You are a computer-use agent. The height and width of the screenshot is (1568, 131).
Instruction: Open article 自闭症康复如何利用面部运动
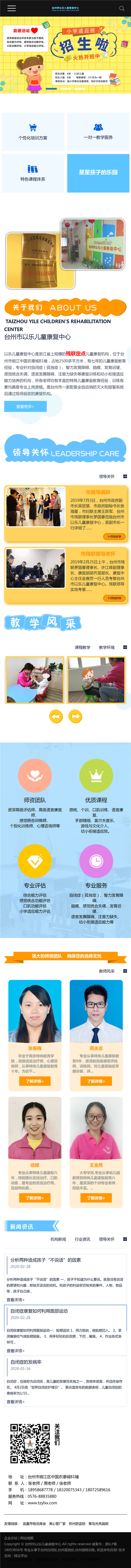coord(39,1311)
